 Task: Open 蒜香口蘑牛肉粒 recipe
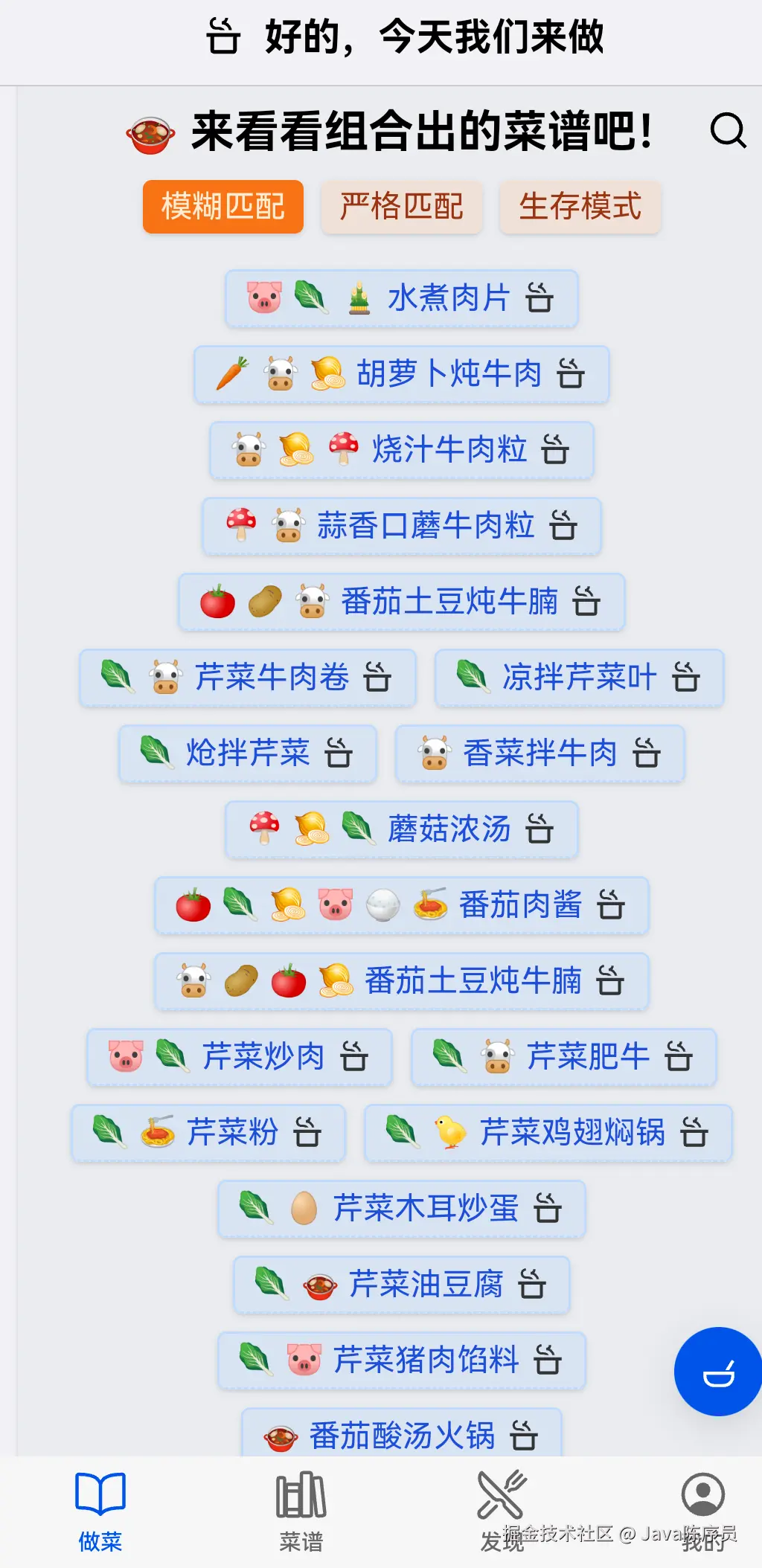[402, 526]
